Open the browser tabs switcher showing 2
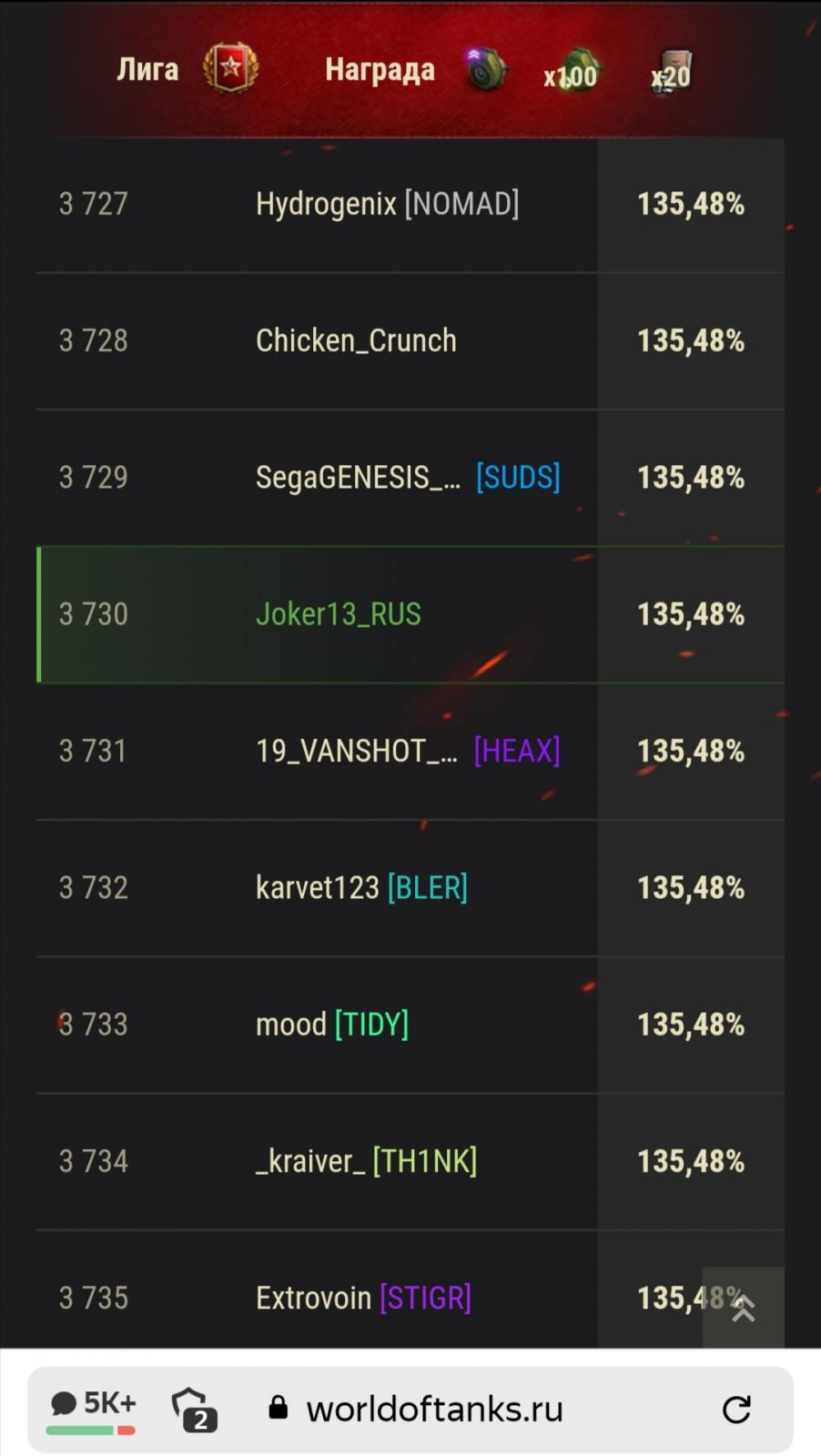This screenshot has height=1456, width=821. coord(195,1410)
